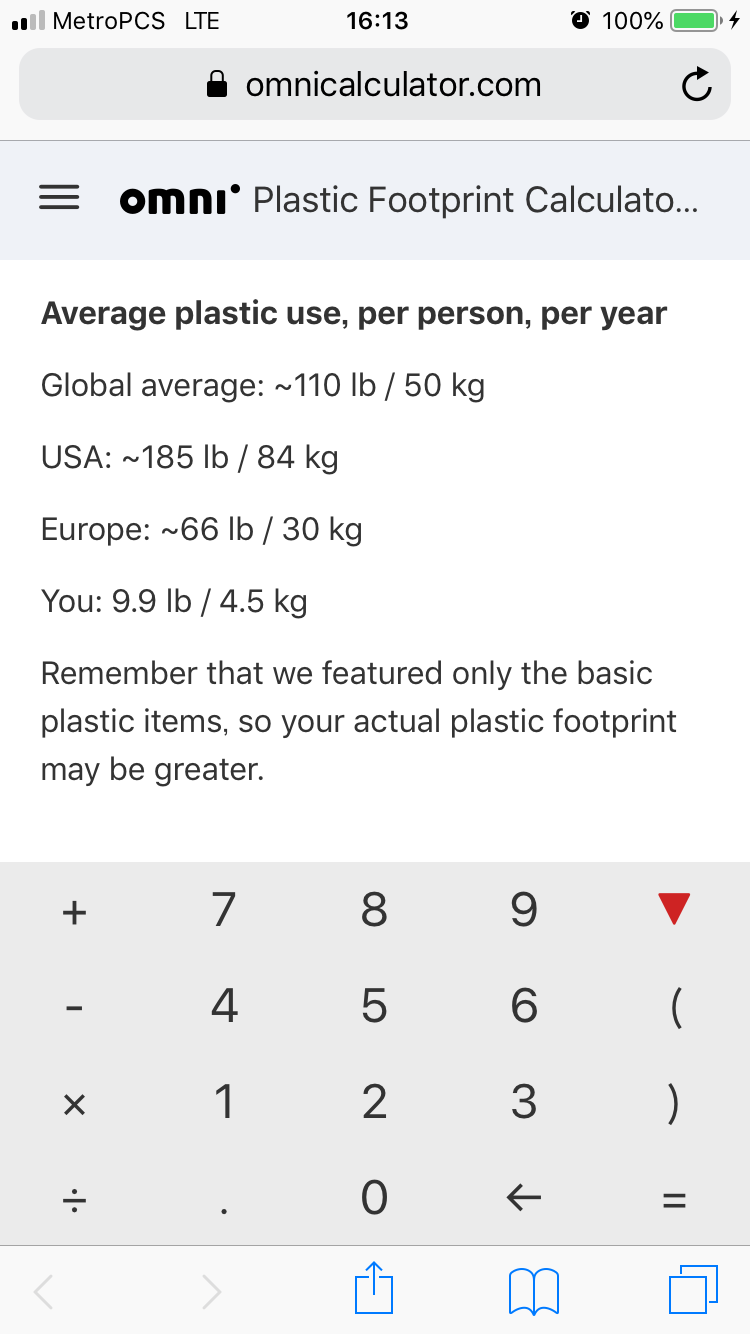Image resolution: width=750 pixels, height=1334 pixels.
Task: Tap the multiply operator key
Action: tap(75, 1103)
